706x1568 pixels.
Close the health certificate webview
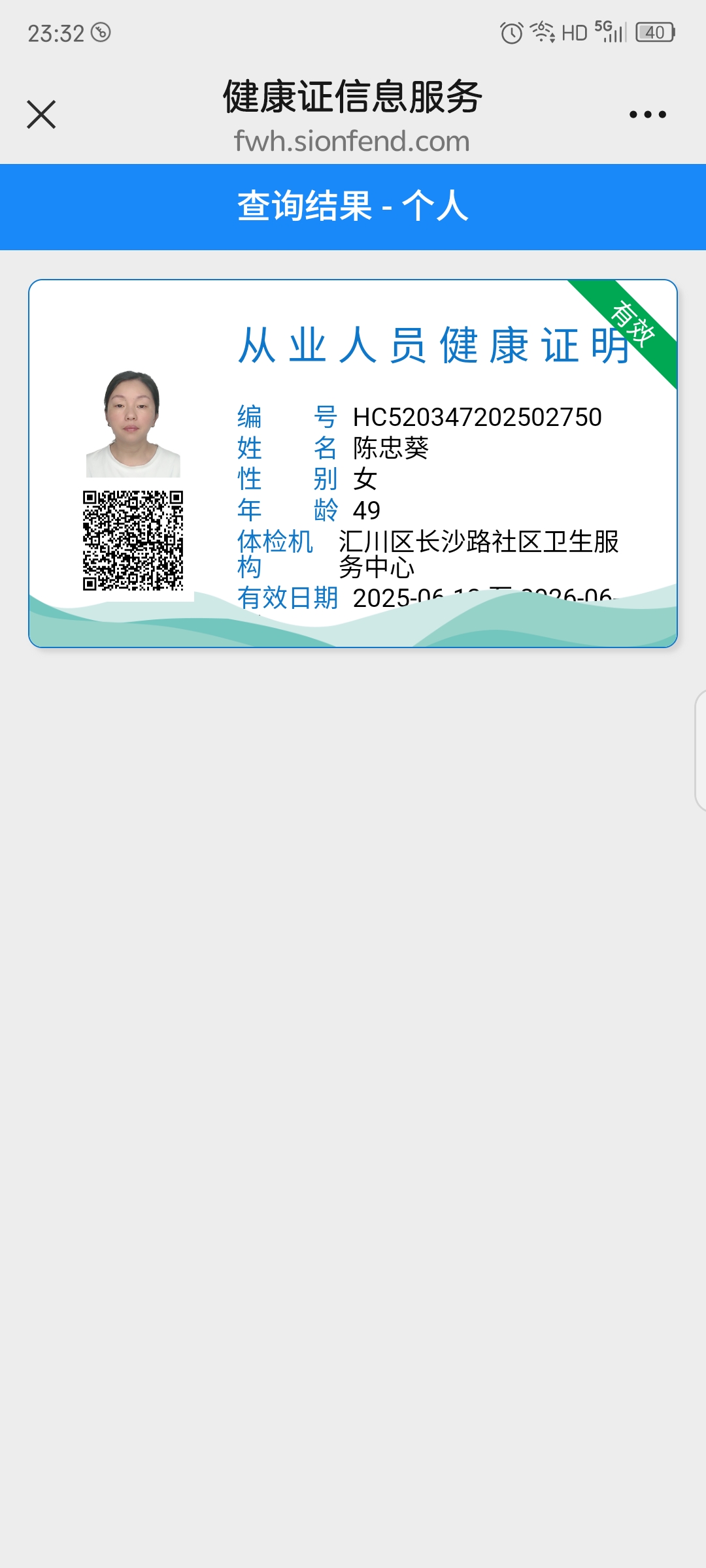pos(41,115)
